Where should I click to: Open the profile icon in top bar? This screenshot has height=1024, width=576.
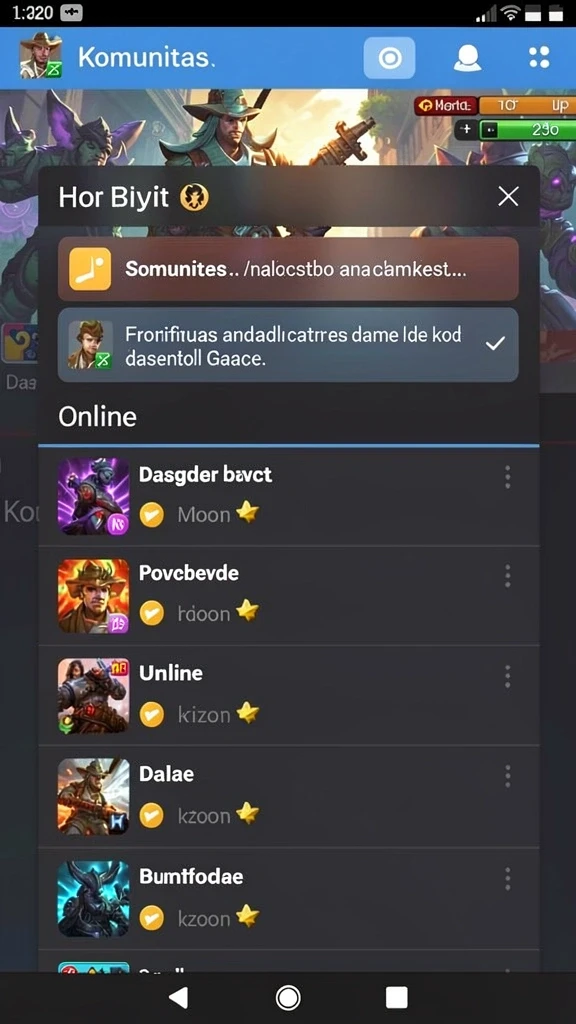coord(467,58)
